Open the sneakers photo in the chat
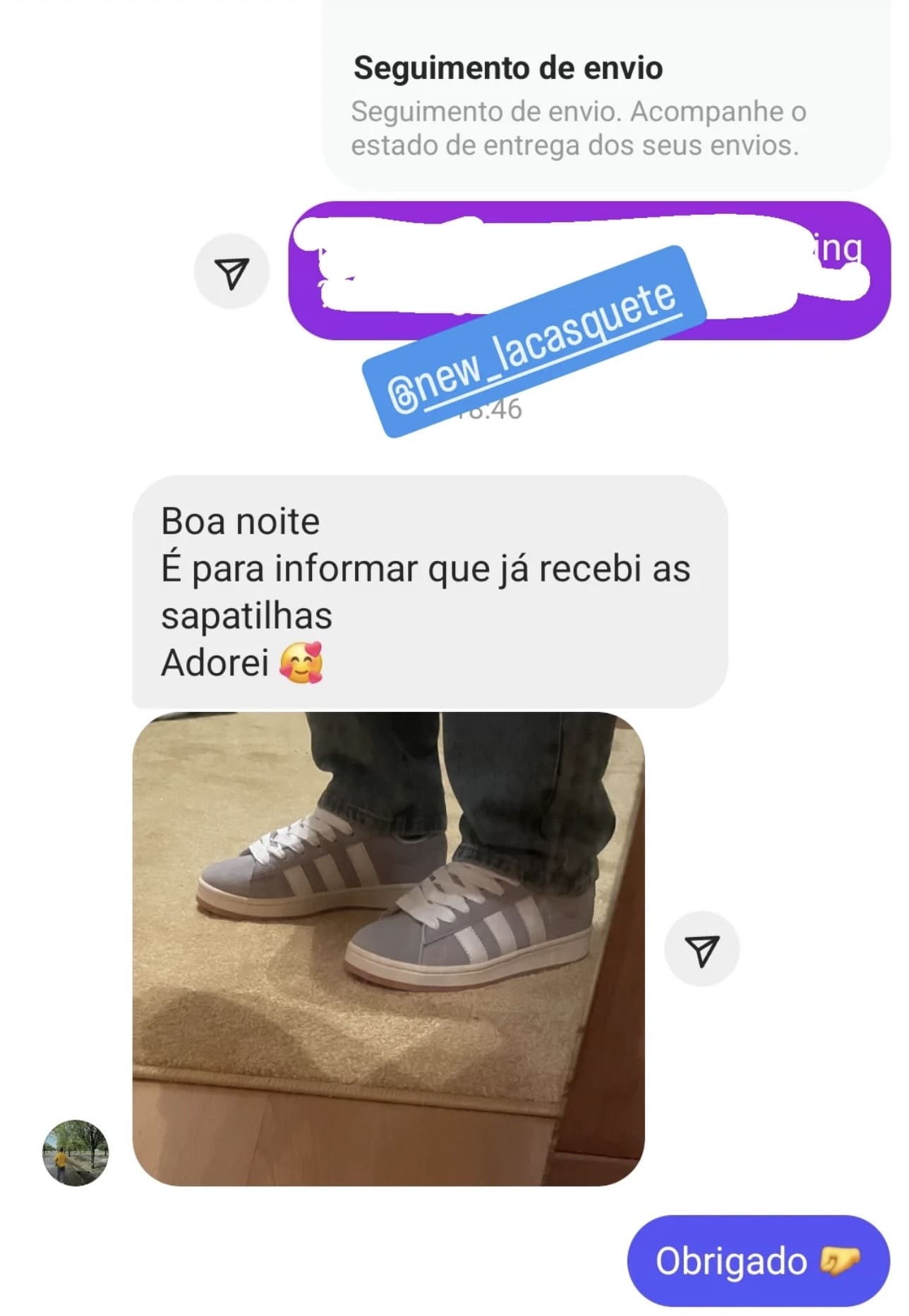The width and height of the screenshot is (909, 1316). pyautogui.click(x=388, y=949)
